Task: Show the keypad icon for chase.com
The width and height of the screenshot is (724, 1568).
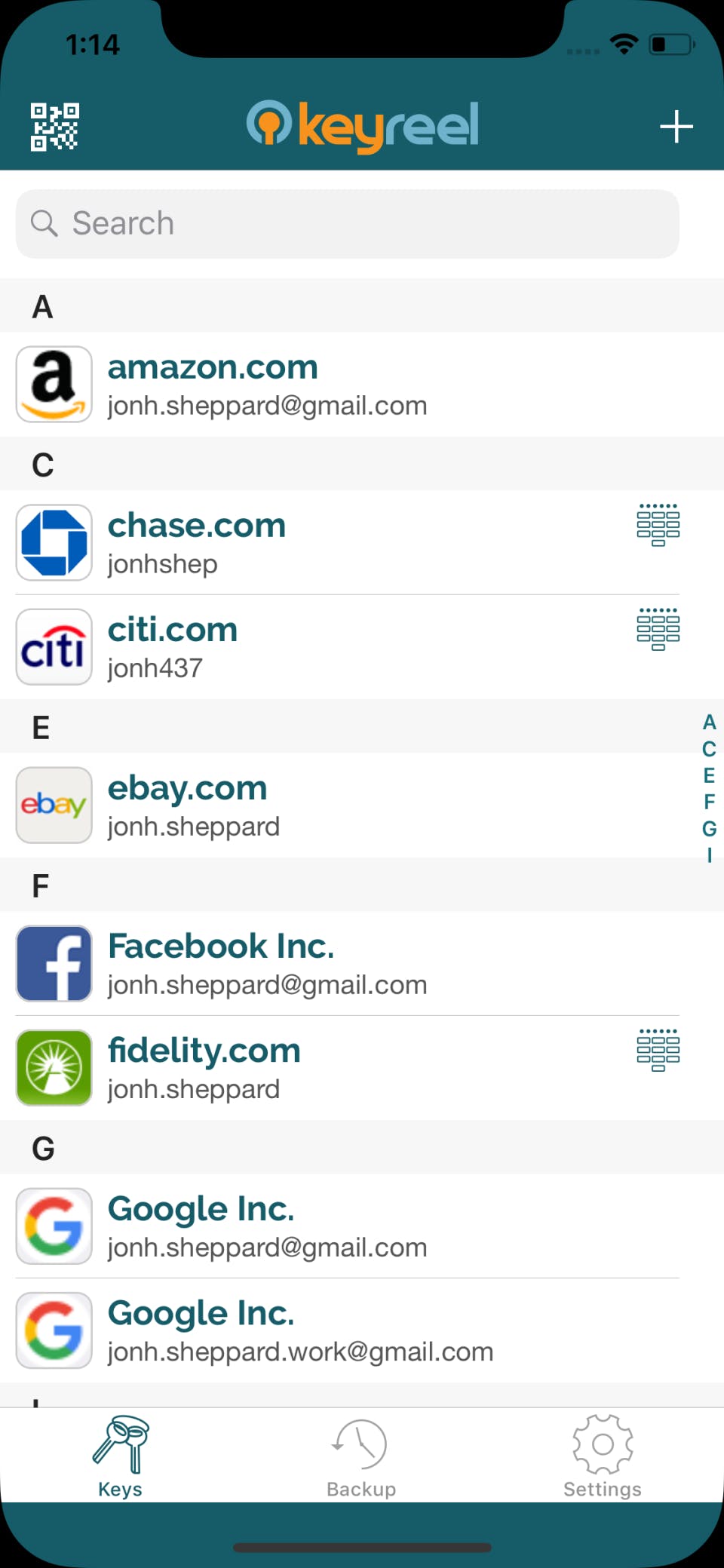Action: tap(658, 525)
